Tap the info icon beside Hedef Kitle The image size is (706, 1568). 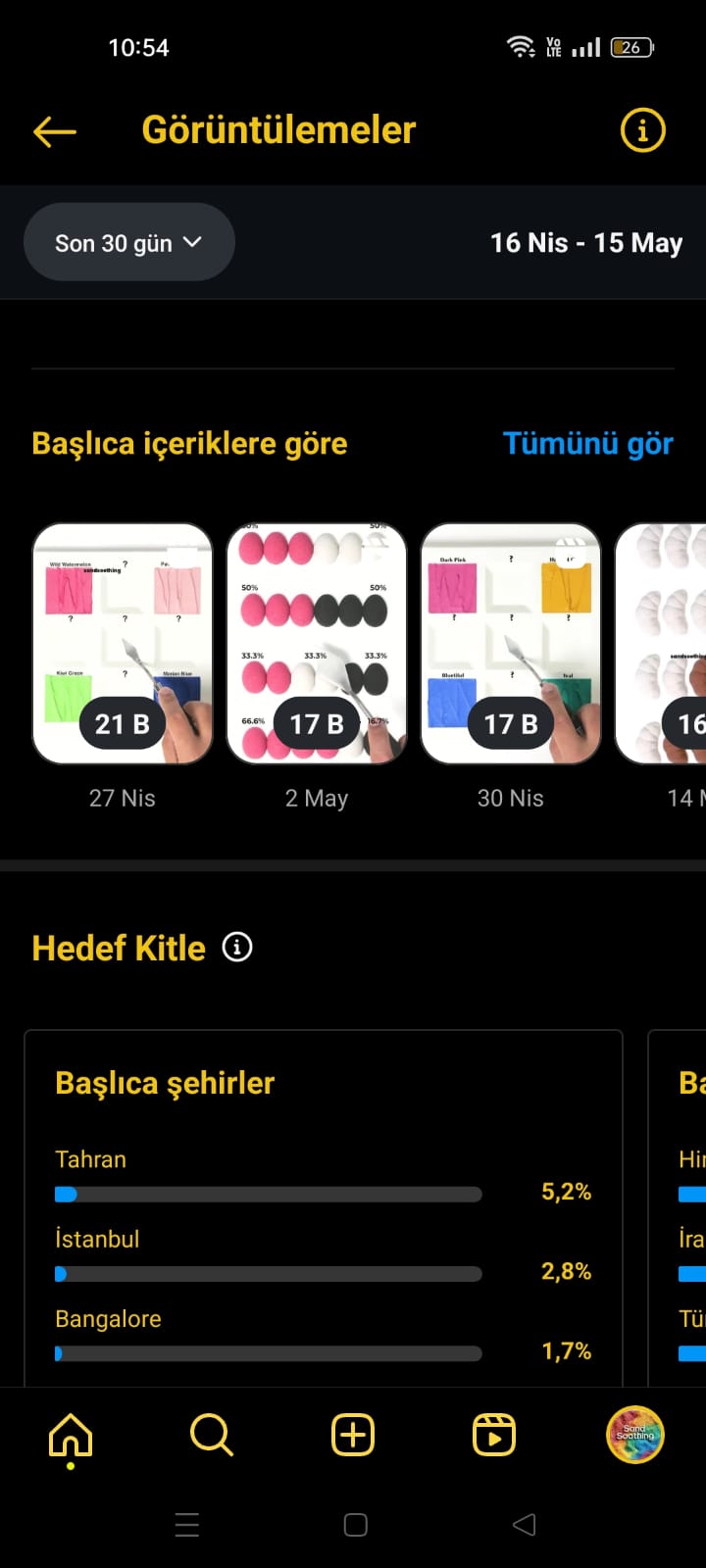237,947
